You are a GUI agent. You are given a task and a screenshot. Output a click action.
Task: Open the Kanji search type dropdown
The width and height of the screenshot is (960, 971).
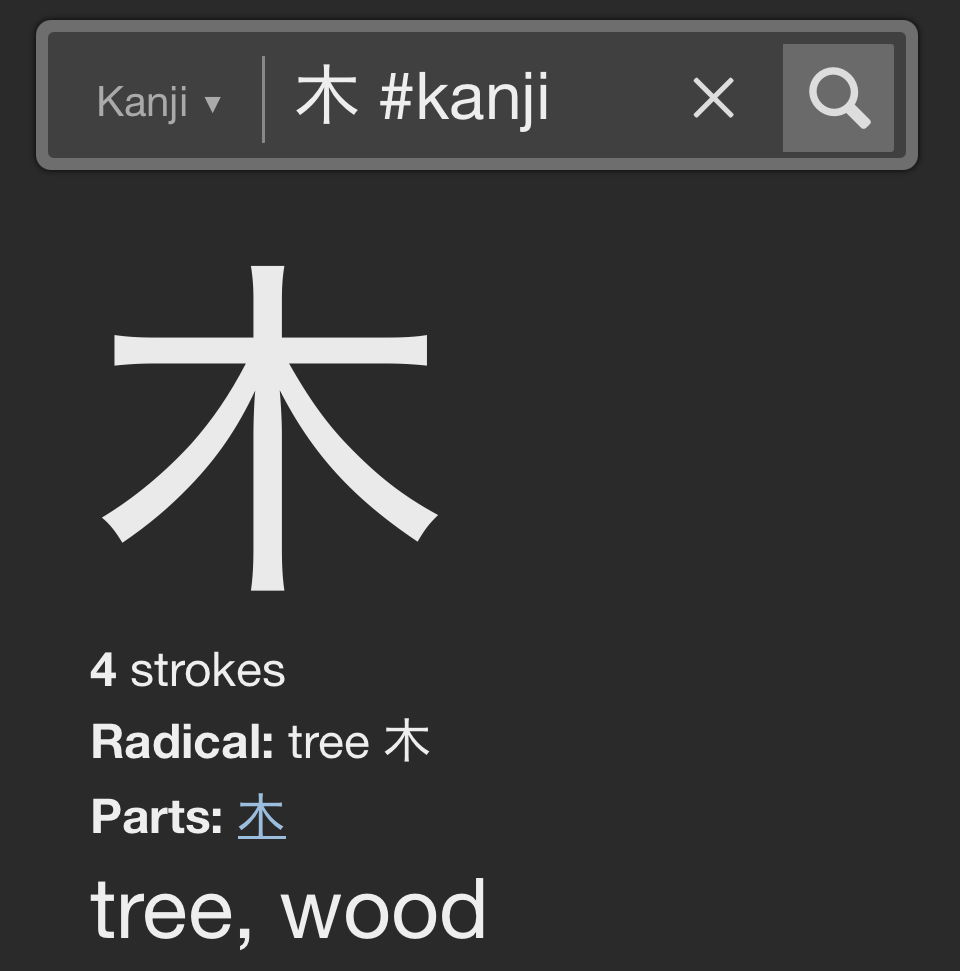(158, 101)
